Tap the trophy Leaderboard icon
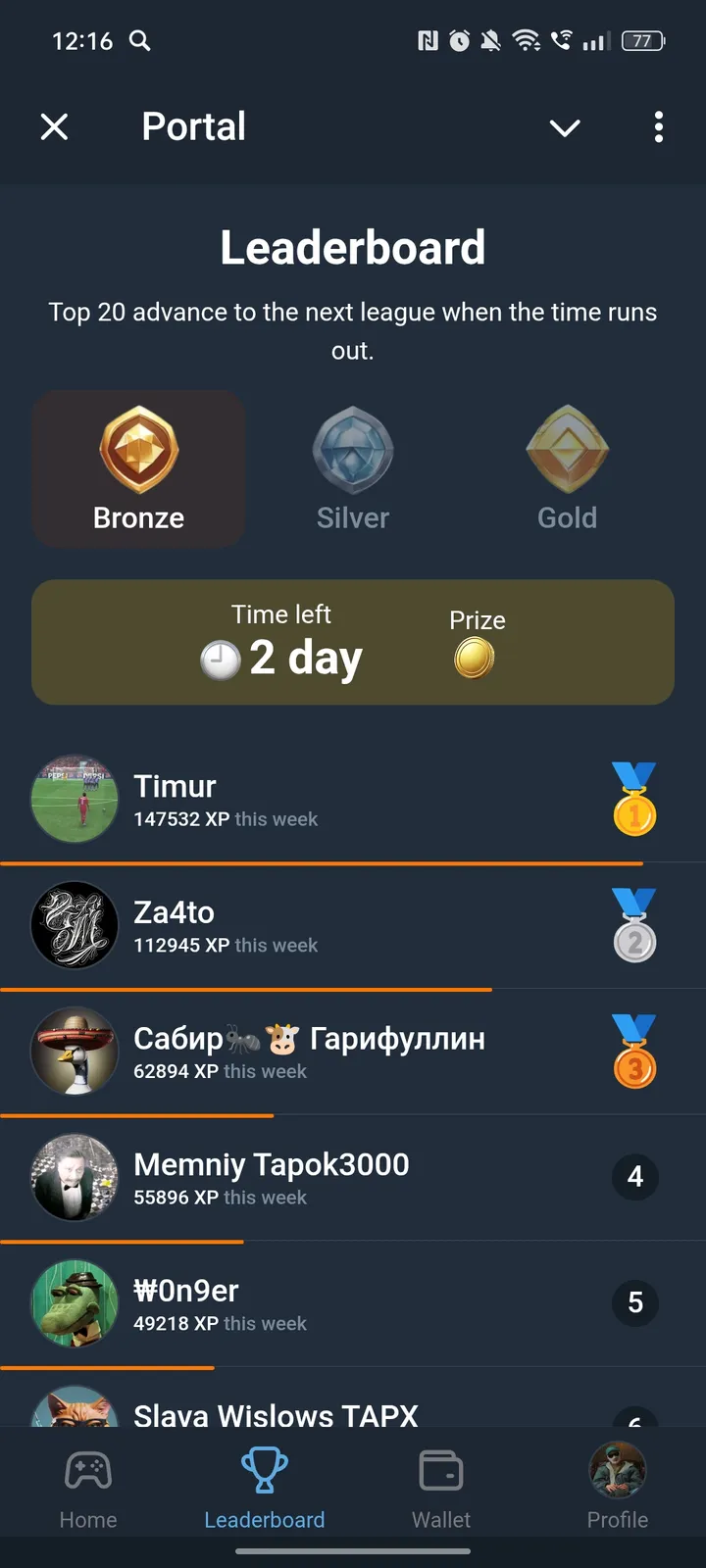The image size is (706, 1568). coord(264,1470)
